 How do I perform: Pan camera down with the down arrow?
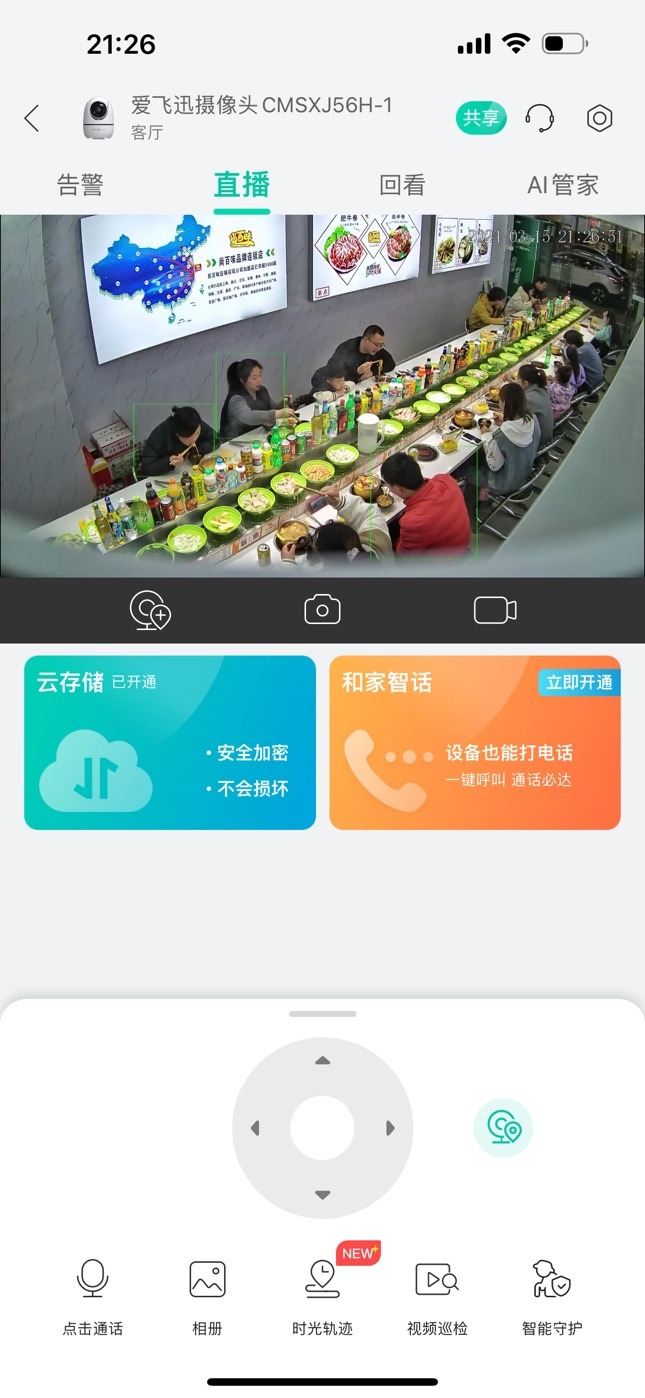click(x=322, y=1195)
